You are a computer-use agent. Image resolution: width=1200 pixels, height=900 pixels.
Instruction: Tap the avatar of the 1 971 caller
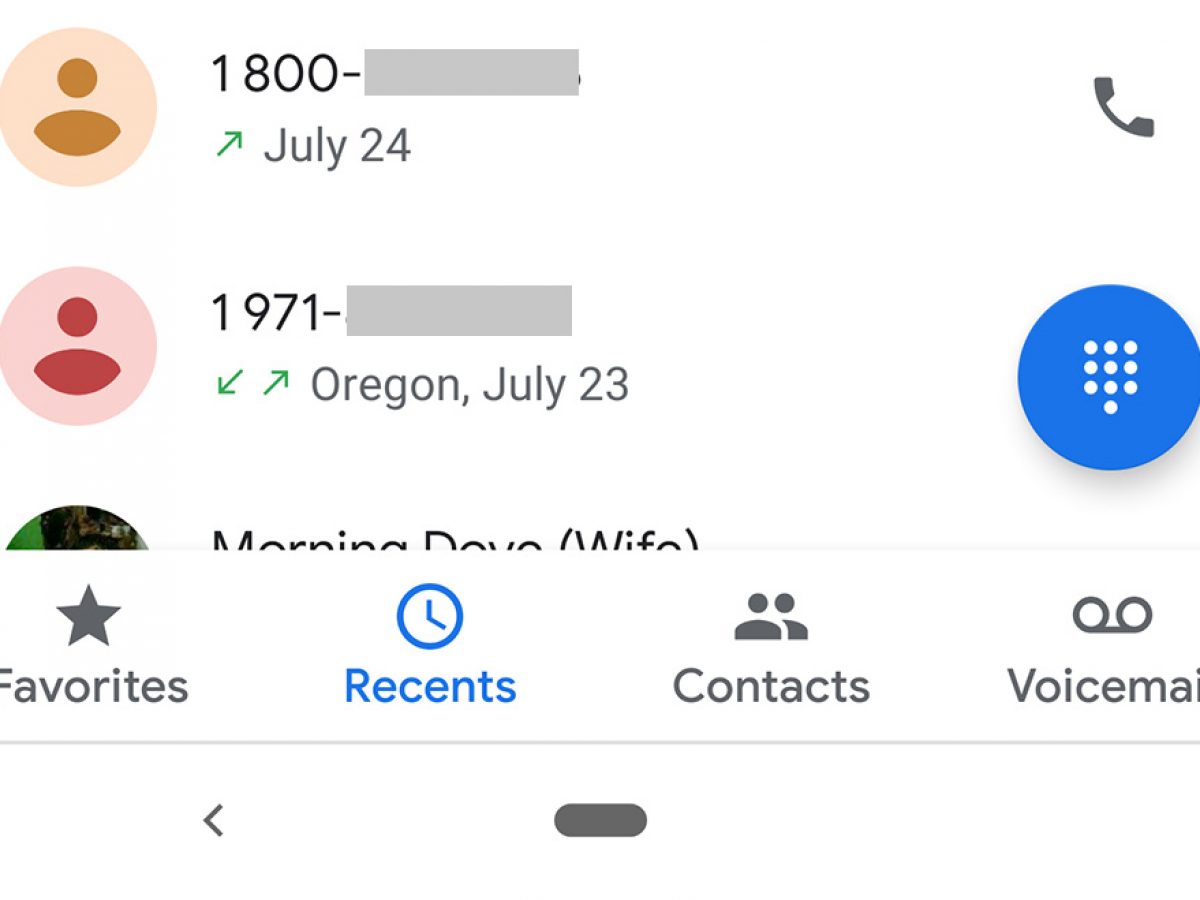click(x=78, y=346)
